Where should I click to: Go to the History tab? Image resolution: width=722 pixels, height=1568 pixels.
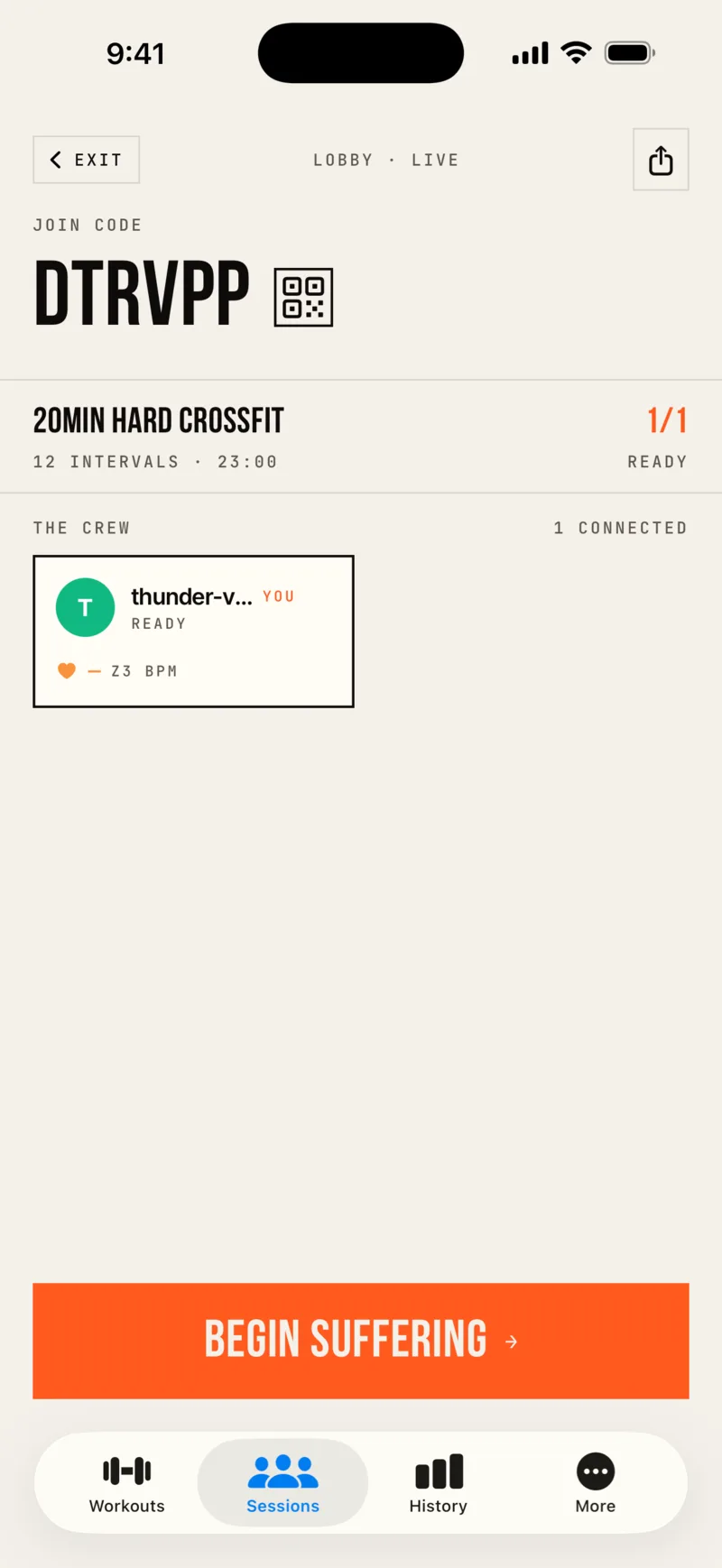click(439, 1484)
